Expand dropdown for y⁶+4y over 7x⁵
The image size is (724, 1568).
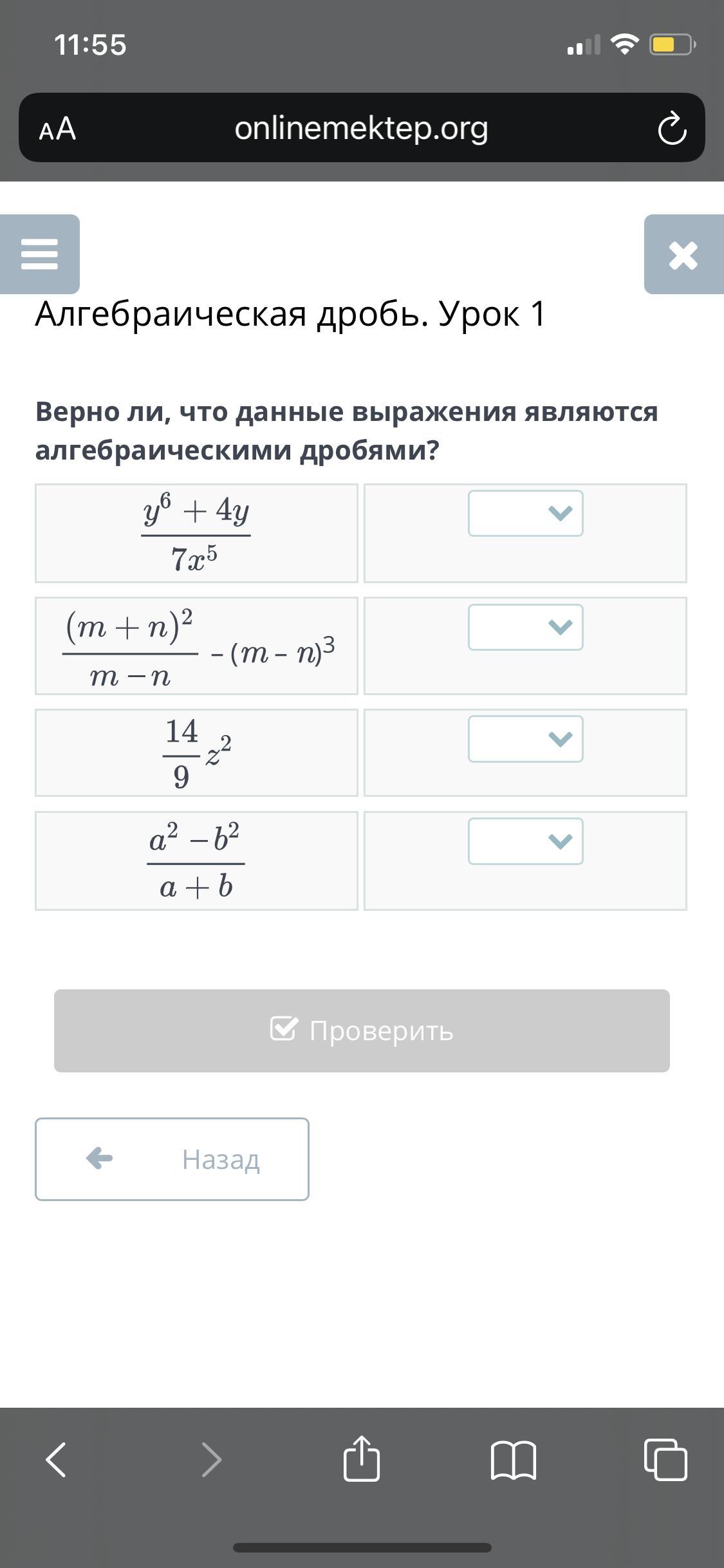point(525,514)
